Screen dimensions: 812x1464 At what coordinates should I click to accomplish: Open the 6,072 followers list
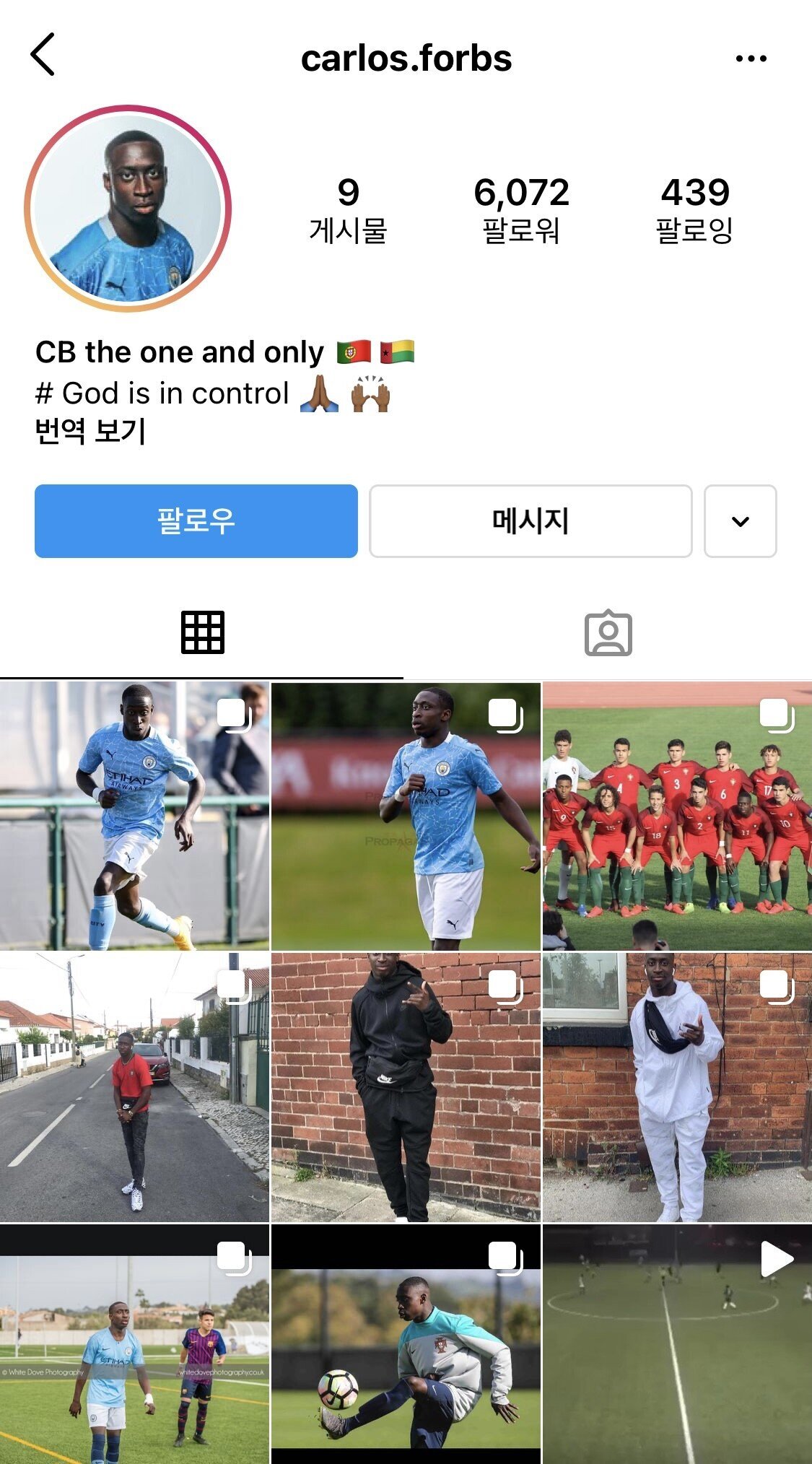coord(521,209)
